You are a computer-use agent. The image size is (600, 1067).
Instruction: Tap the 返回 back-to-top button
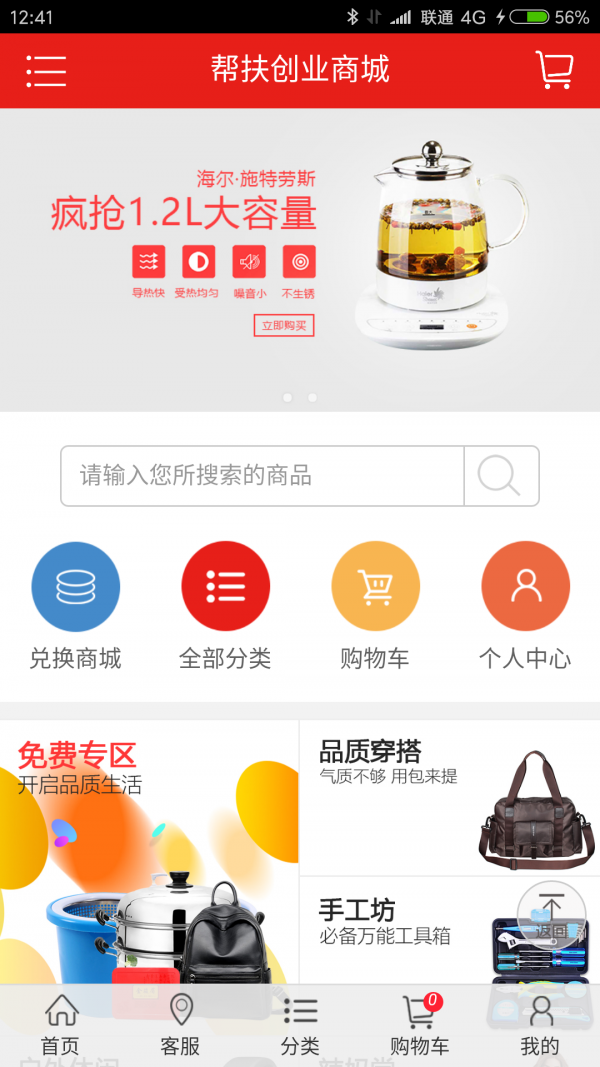[551, 914]
